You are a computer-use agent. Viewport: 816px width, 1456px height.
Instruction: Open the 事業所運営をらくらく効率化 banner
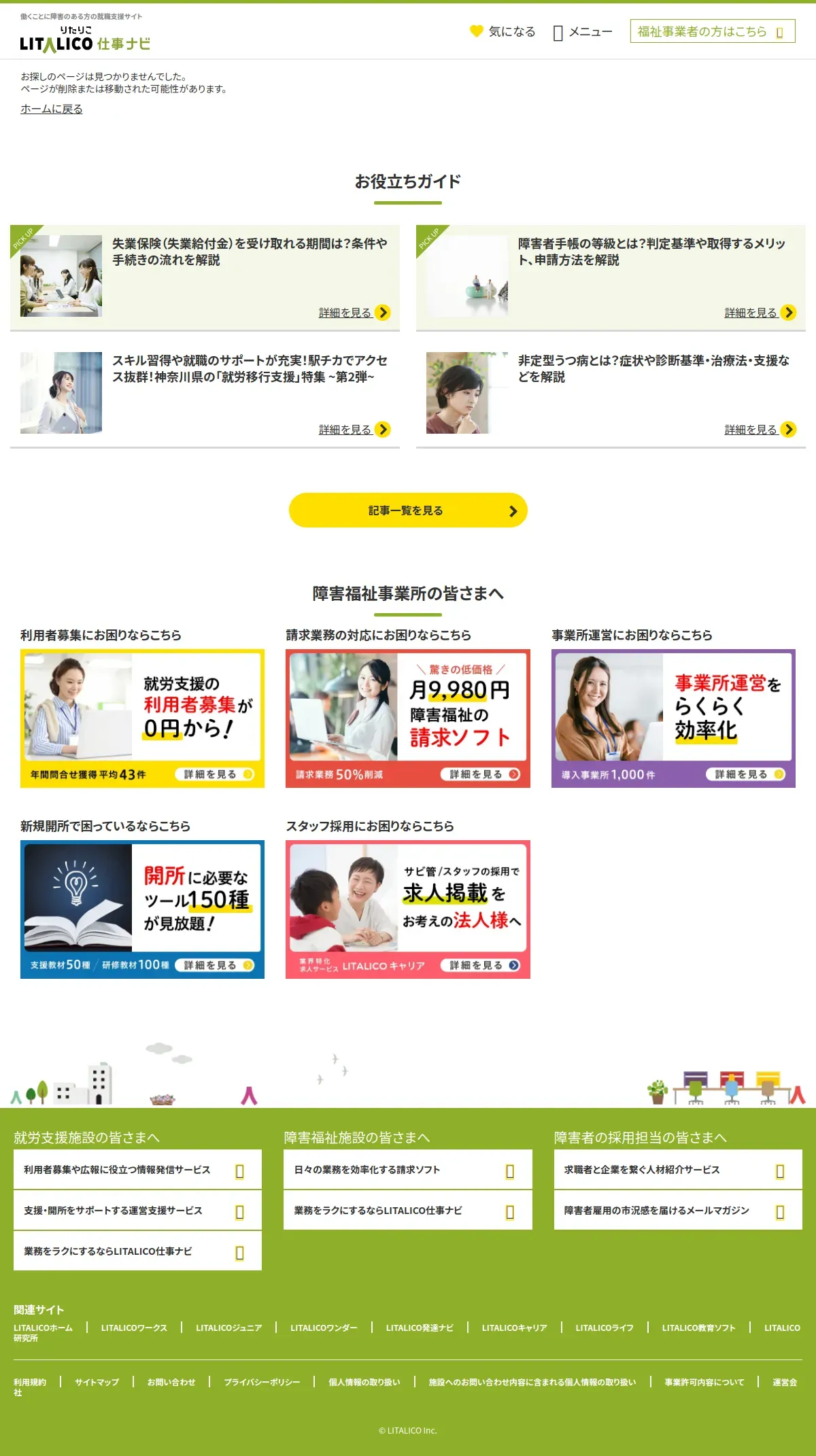[673, 718]
